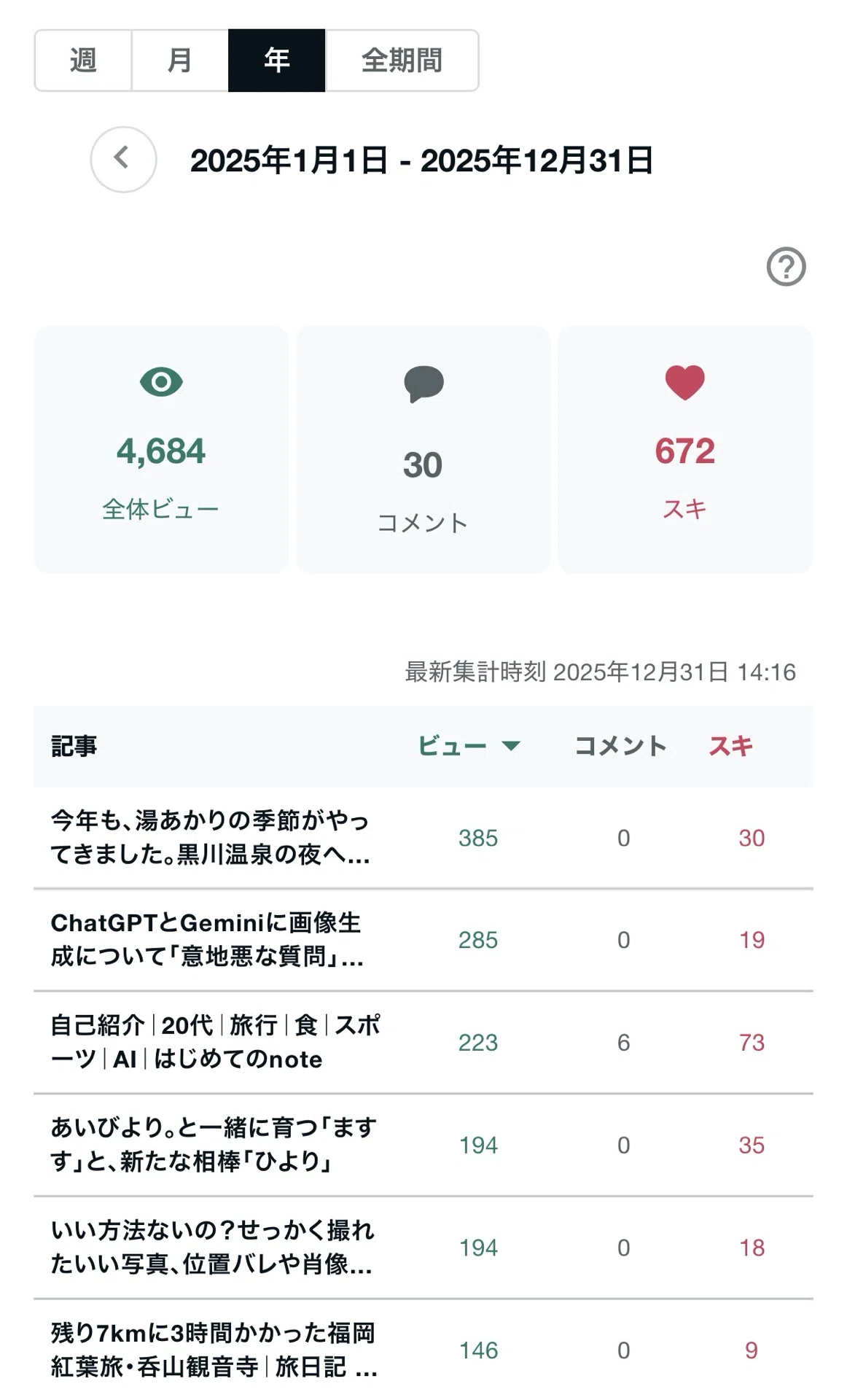The height and width of the screenshot is (1400, 847).
Task: Sort articles by ビュー column
Action: click(x=469, y=746)
